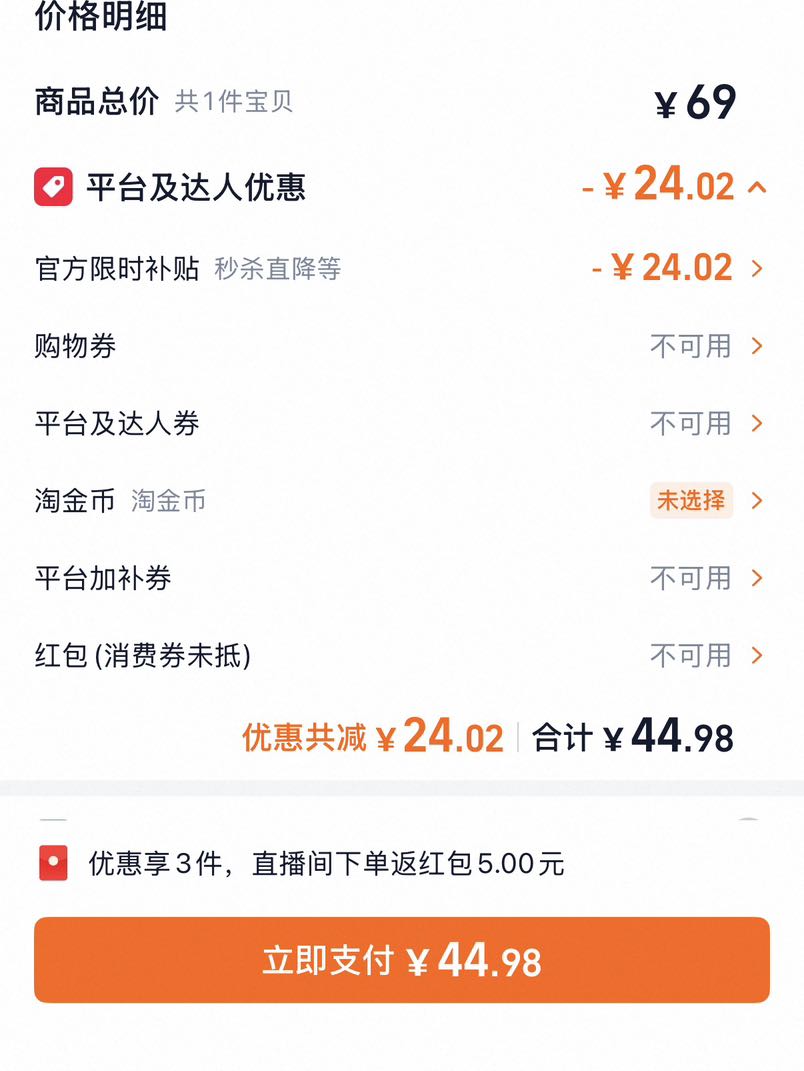Open the 购物券 row

402,346
